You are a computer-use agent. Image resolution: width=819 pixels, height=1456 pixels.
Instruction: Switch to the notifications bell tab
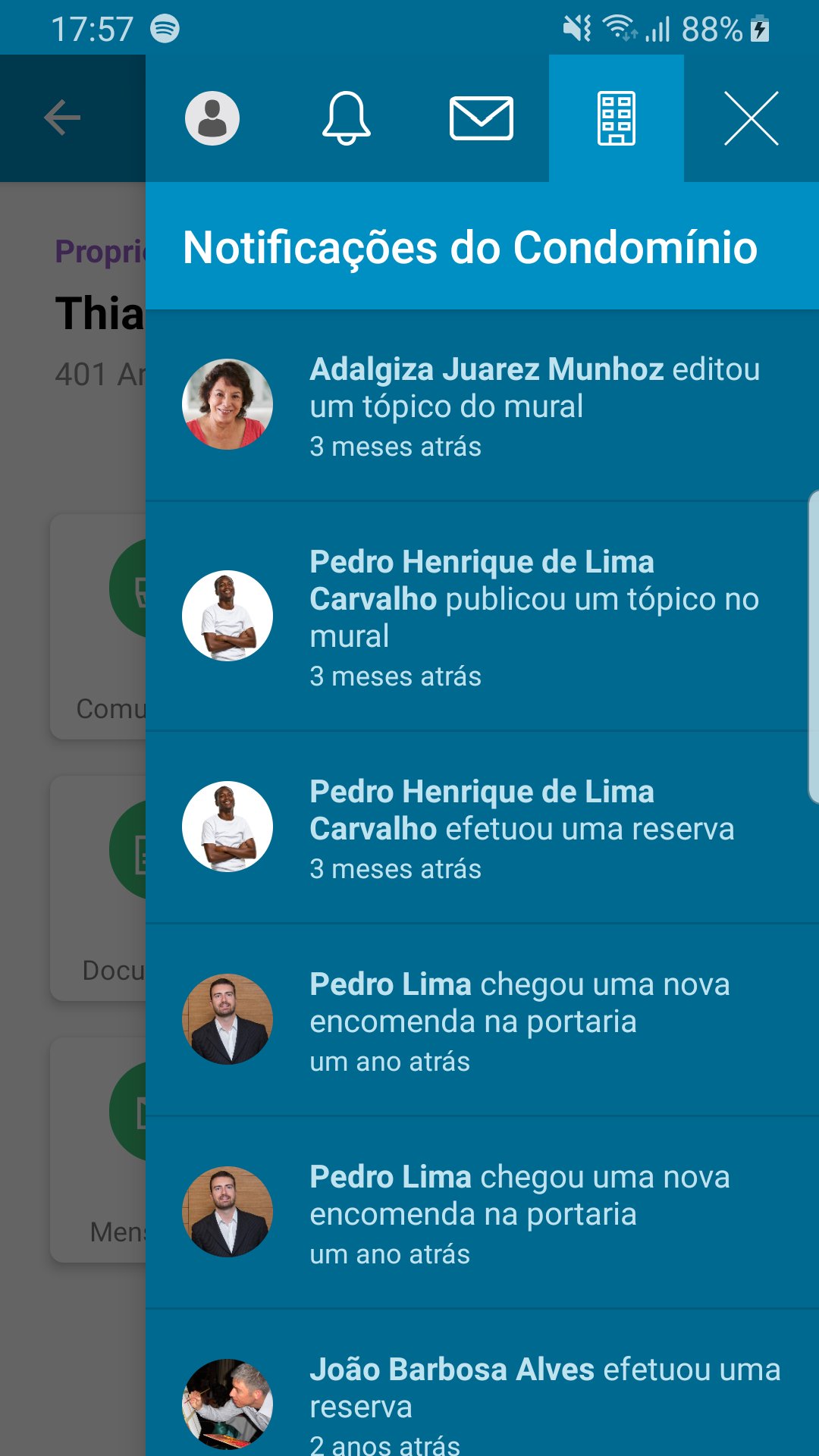tap(347, 118)
